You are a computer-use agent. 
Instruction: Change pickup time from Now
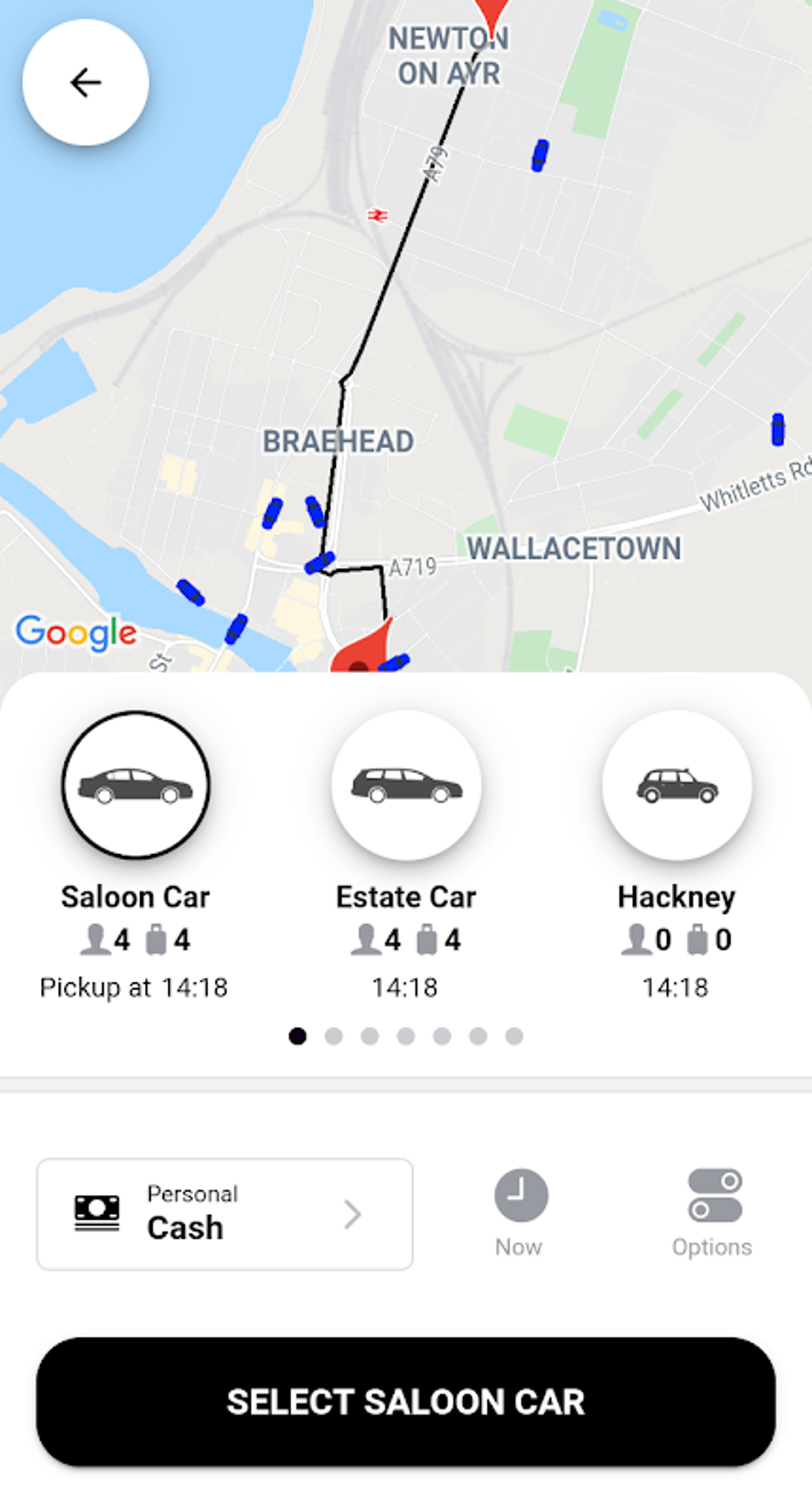[x=521, y=1212]
